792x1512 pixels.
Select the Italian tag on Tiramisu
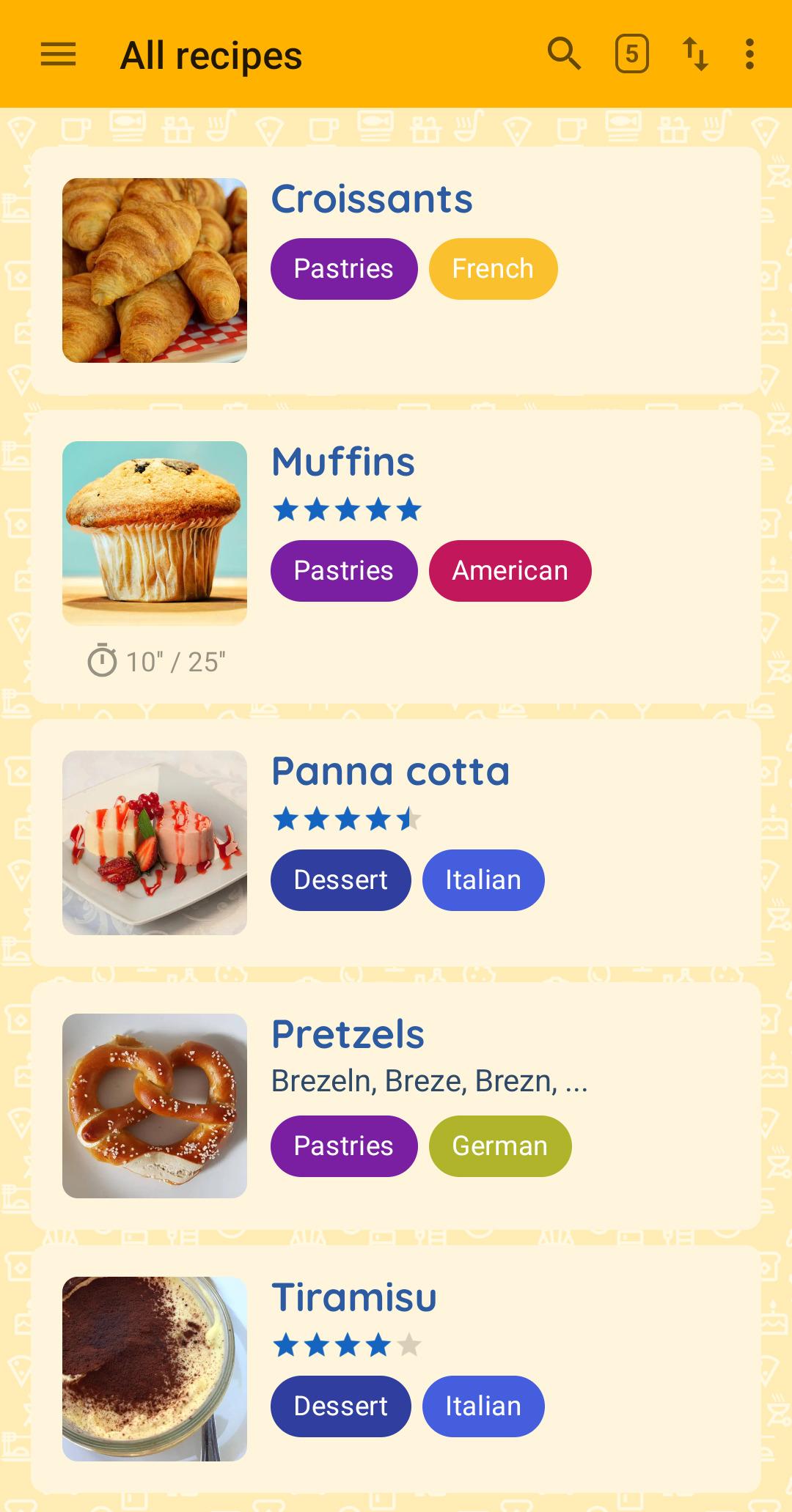pyautogui.click(x=483, y=1406)
